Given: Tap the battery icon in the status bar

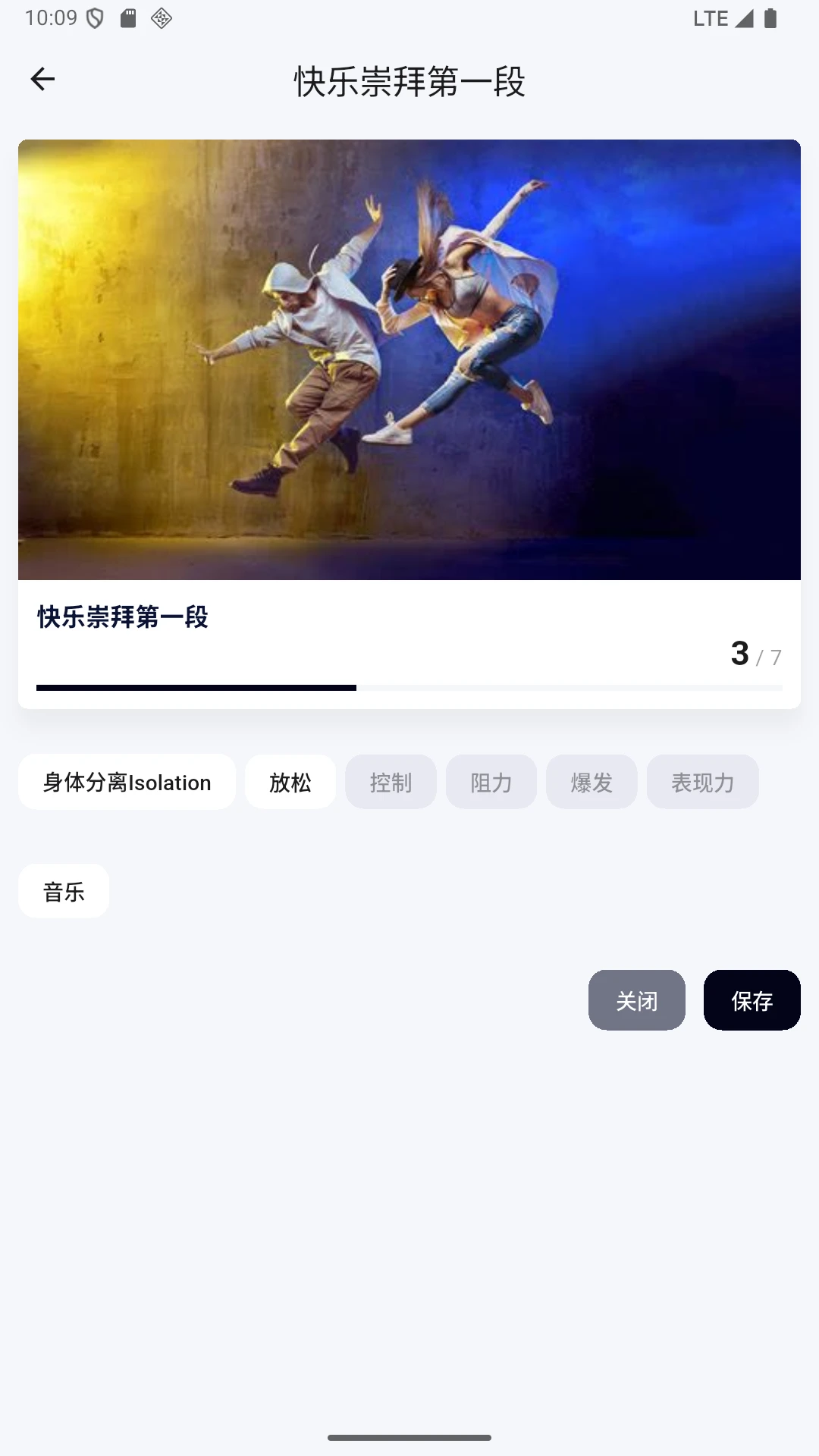Looking at the screenshot, I should pyautogui.click(x=769, y=17).
